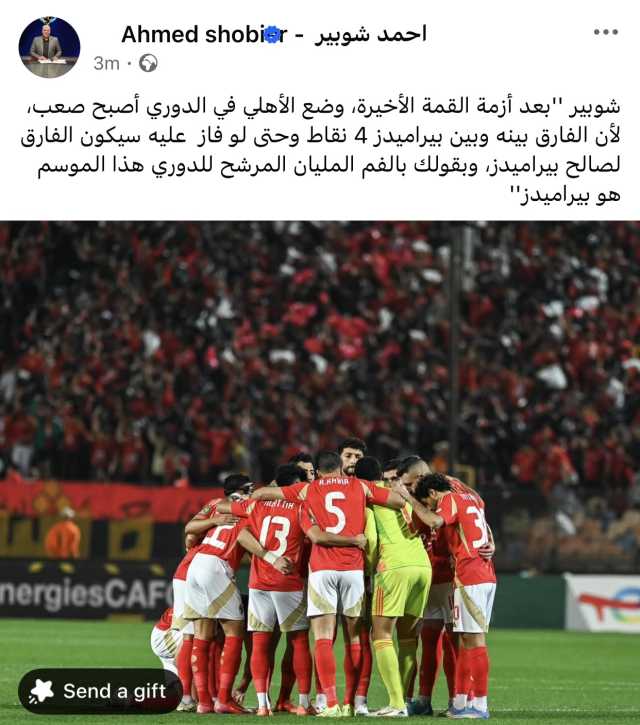Open the post's three-dot options menu
The height and width of the screenshot is (725, 640).
click(x=606, y=32)
